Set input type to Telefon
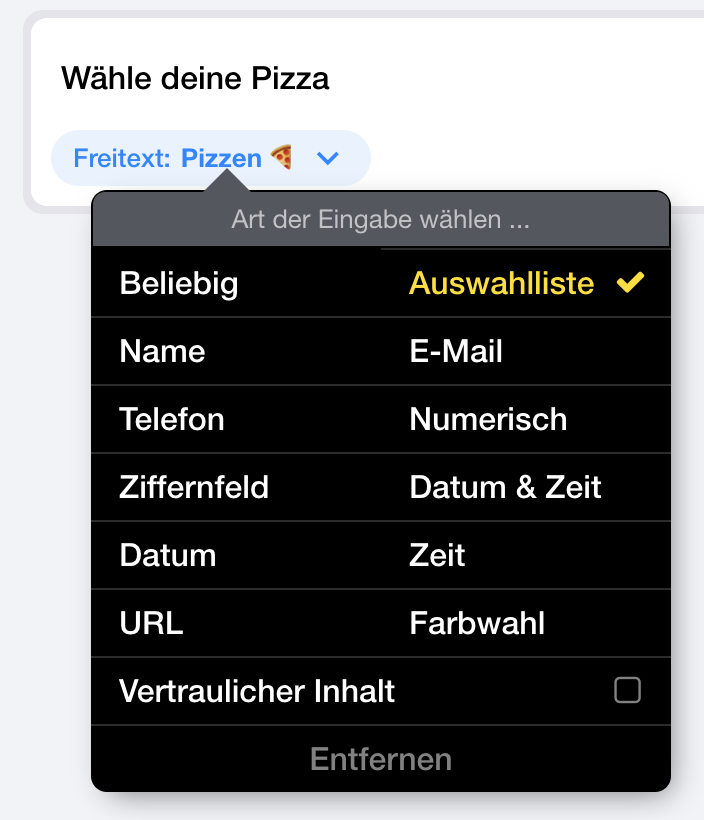Viewport: 704px width, 820px height. [172, 419]
